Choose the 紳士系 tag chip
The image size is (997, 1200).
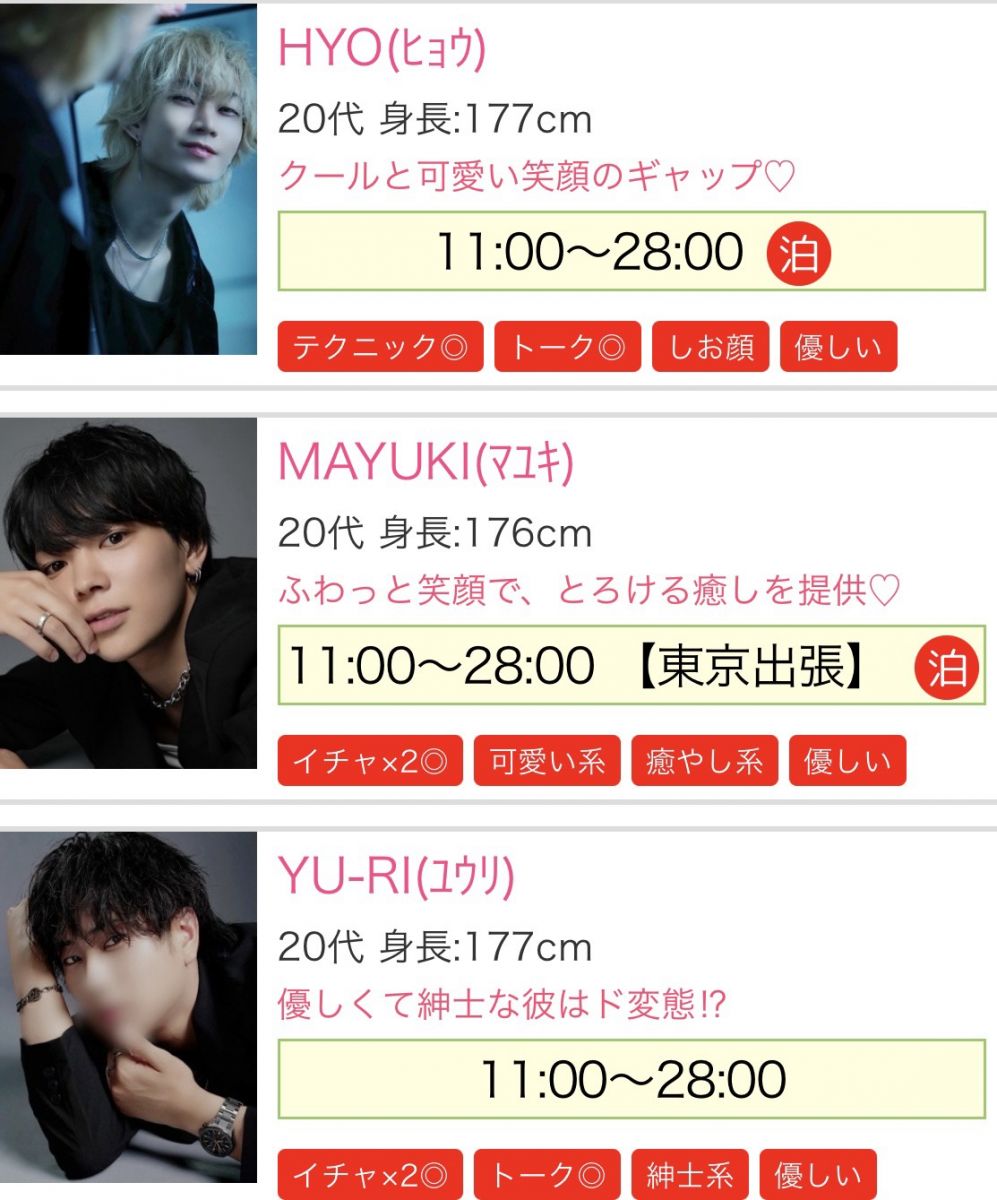pyautogui.click(x=690, y=1175)
